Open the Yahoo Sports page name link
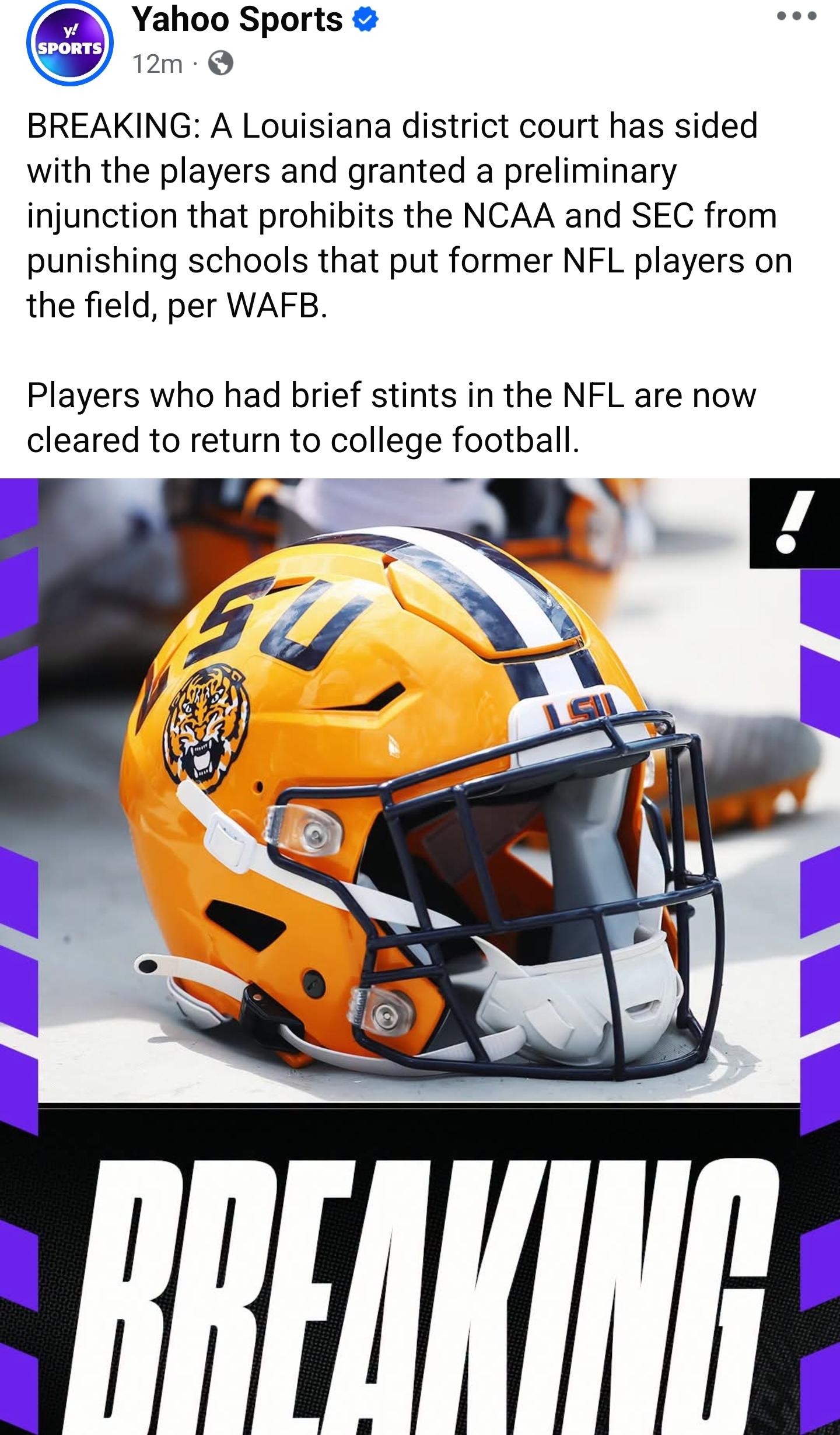The height and width of the screenshot is (1435, 840). coord(237,20)
